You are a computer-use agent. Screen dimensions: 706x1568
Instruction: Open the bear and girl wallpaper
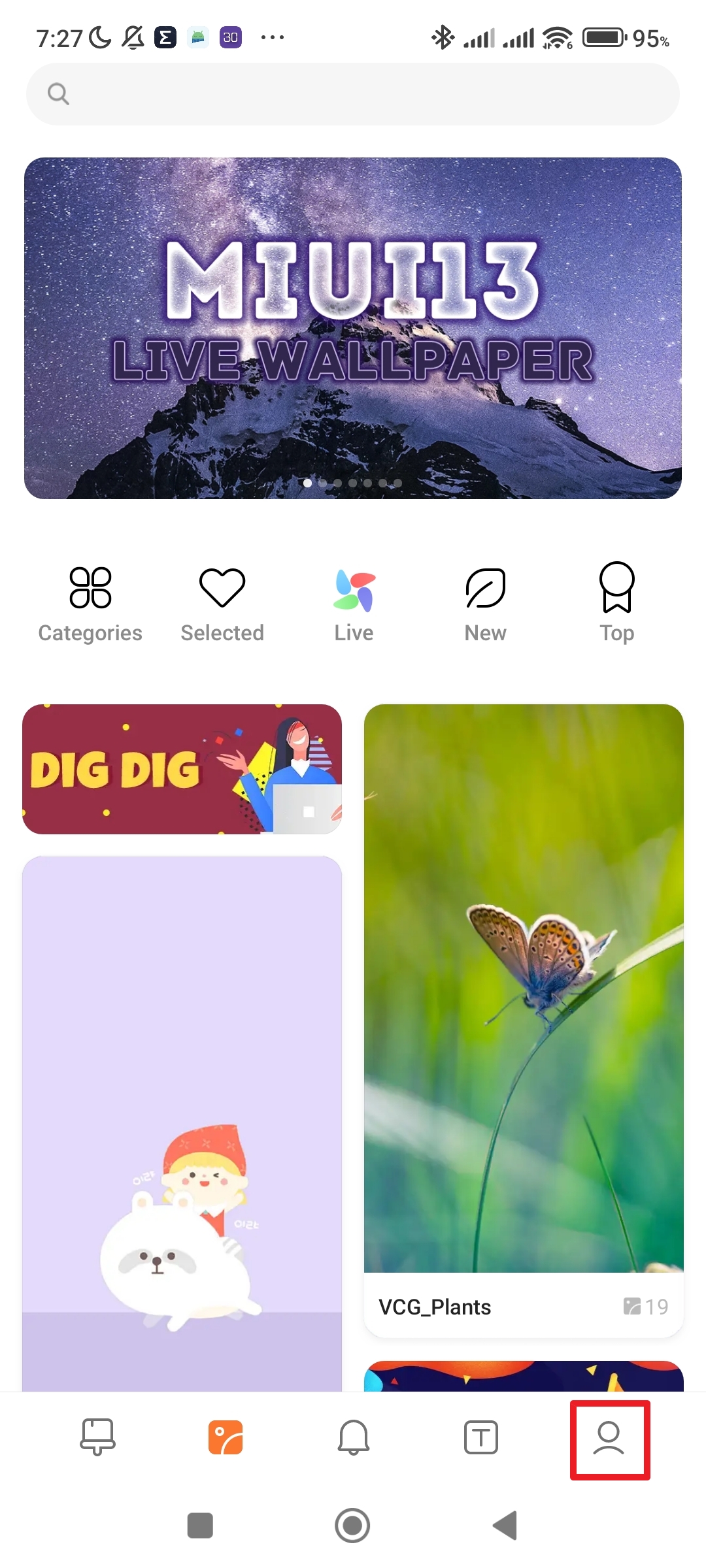pyautogui.click(x=182, y=1124)
